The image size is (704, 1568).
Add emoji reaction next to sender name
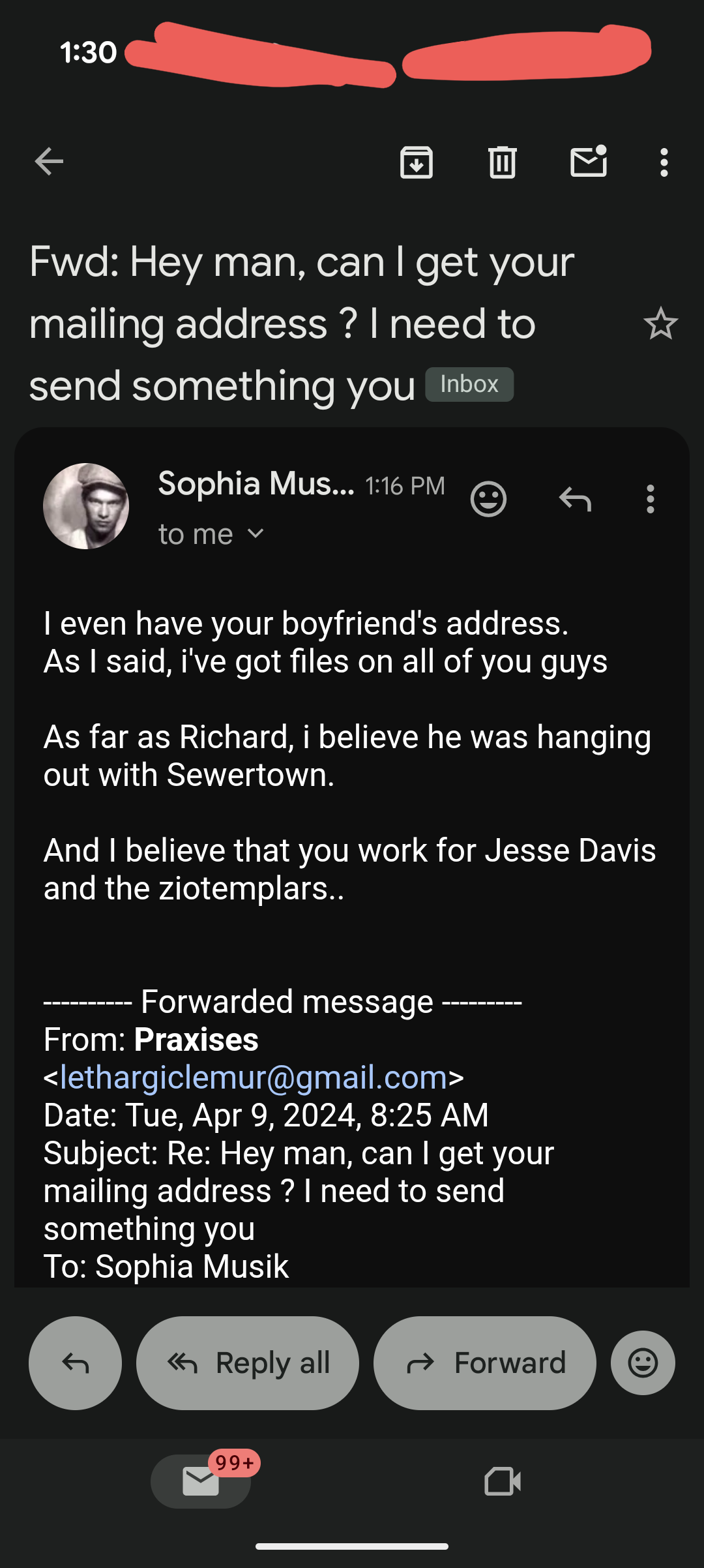click(488, 500)
